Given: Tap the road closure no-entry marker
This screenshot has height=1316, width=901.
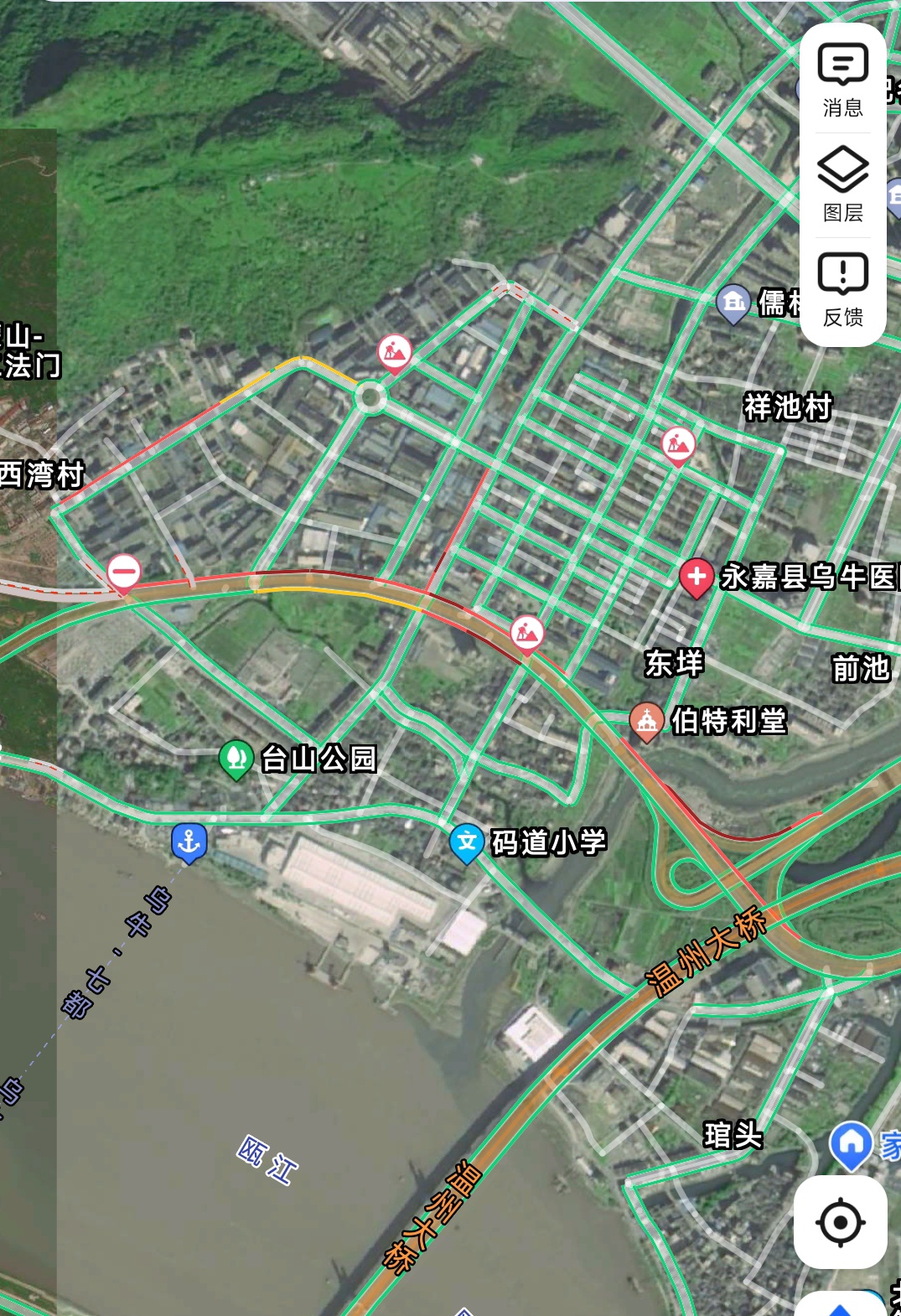Looking at the screenshot, I should pyautogui.click(x=124, y=573).
